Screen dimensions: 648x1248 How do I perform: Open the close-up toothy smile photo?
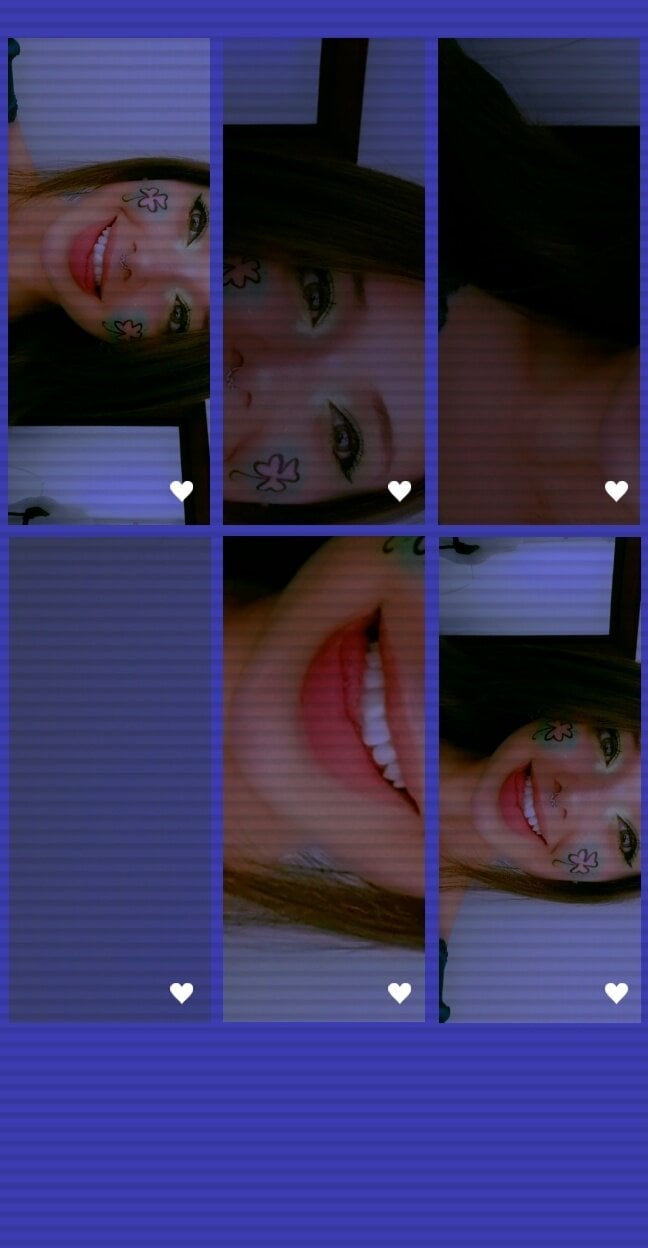coord(323,760)
